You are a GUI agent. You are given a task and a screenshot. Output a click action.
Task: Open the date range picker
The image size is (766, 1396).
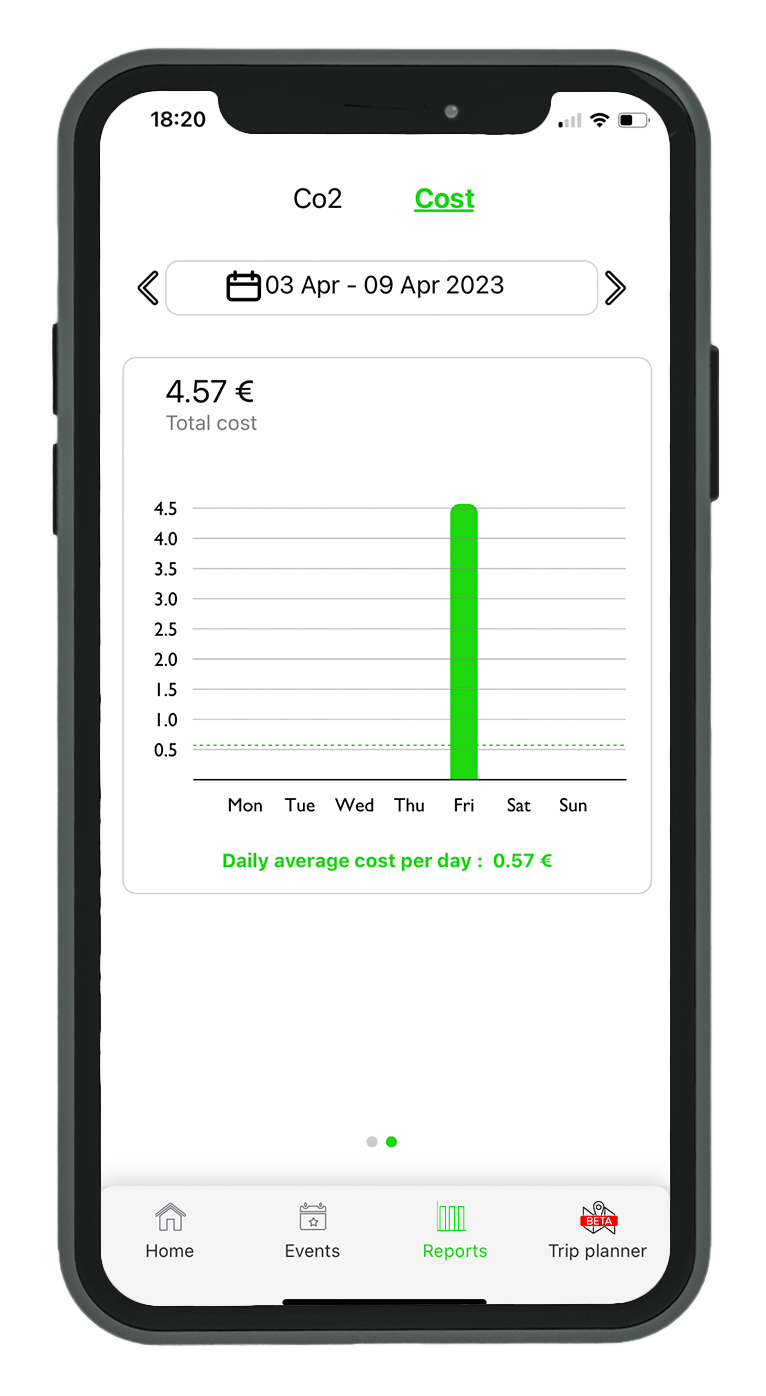pos(381,288)
